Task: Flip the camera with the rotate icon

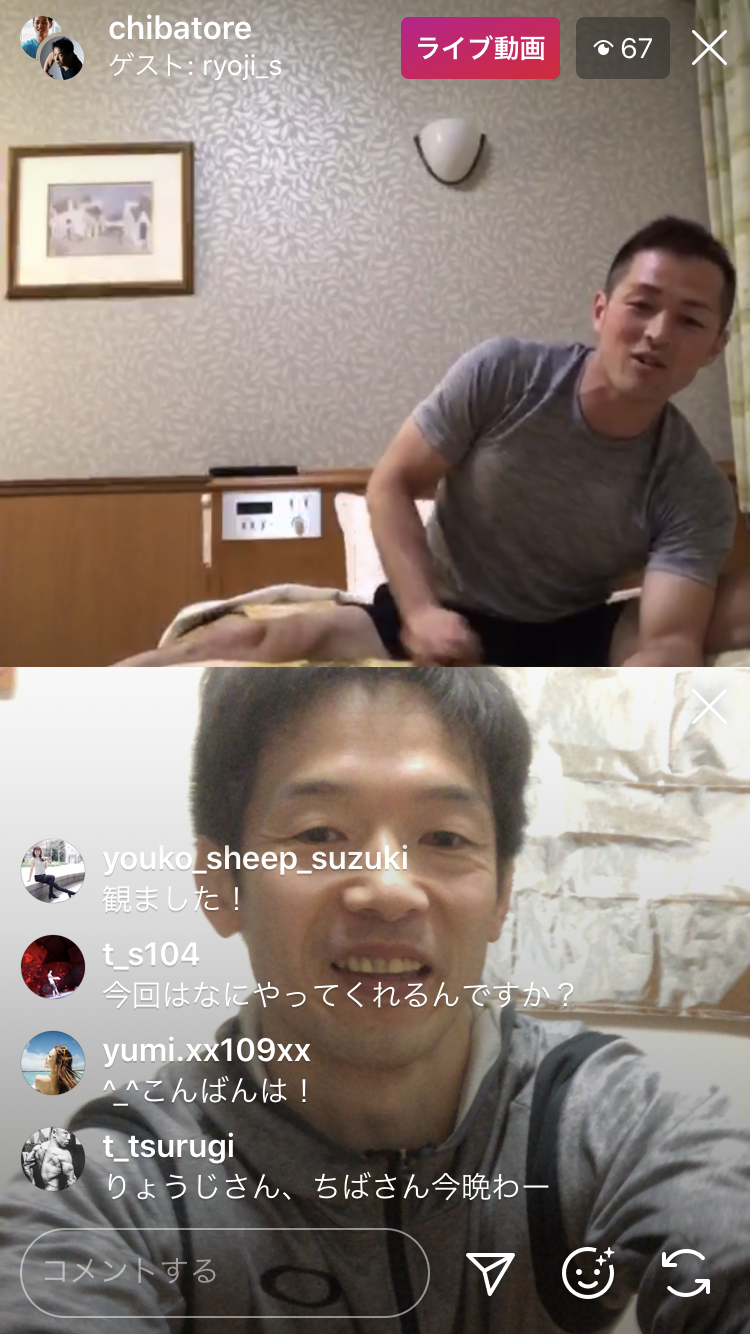Action: click(686, 1273)
